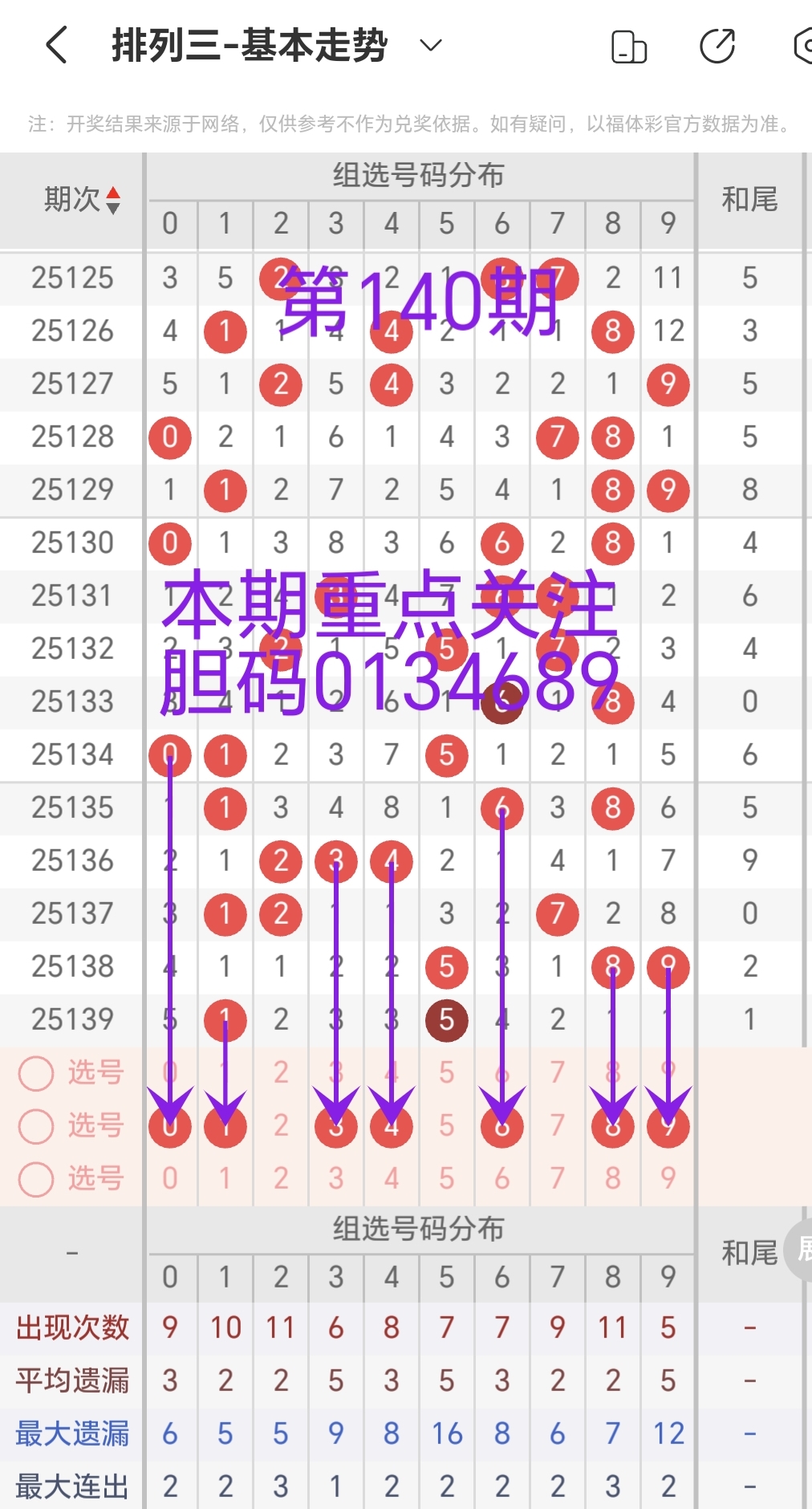Select the second 选号 radio circle

(x=35, y=1125)
